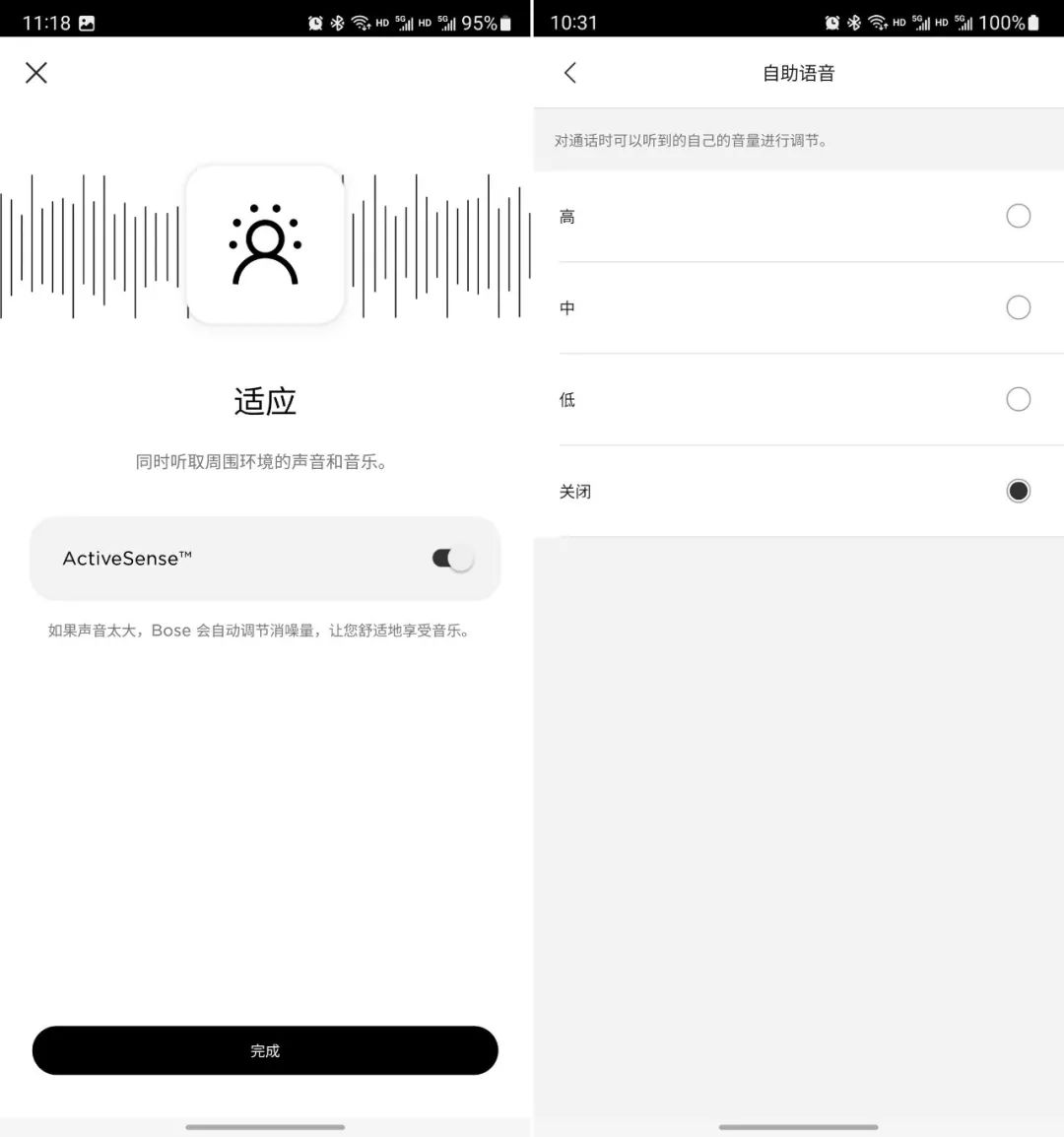This screenshot has width=1064, height=1137.
Task: Select the 关闭 option
Action: pyautogui.click(x=1018, y=491)
